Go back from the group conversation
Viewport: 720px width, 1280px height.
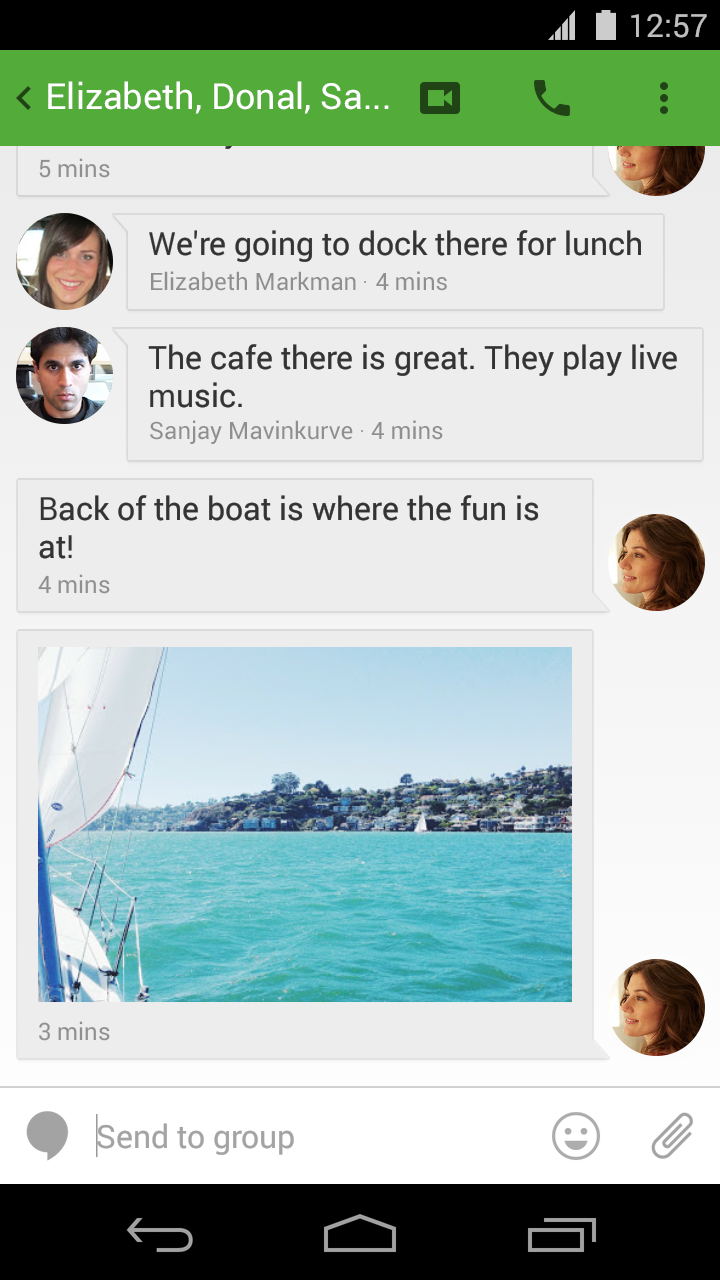pos(25,98)
